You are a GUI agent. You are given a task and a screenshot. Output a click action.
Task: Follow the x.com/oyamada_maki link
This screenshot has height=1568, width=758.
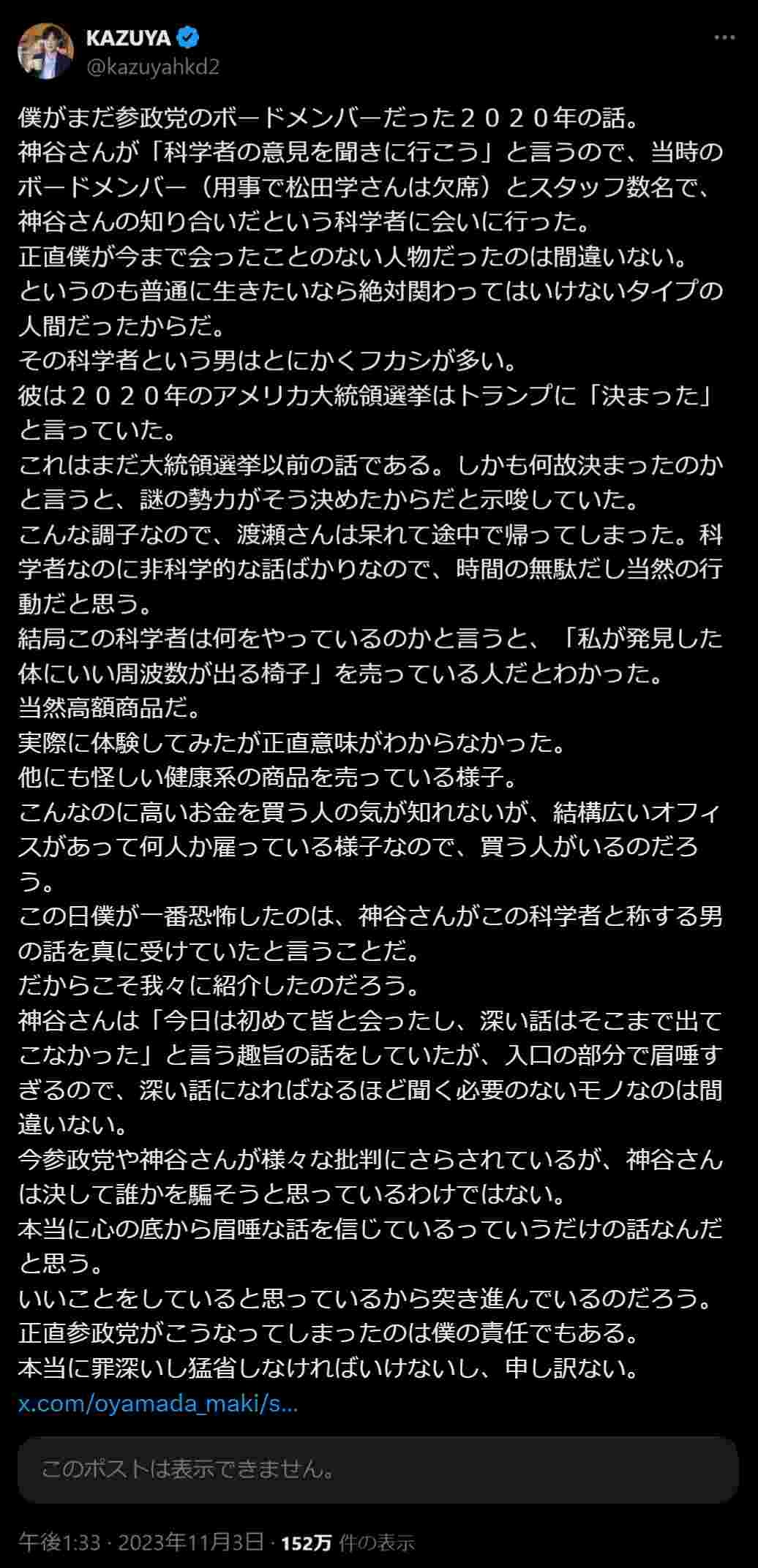point(158,1404)
